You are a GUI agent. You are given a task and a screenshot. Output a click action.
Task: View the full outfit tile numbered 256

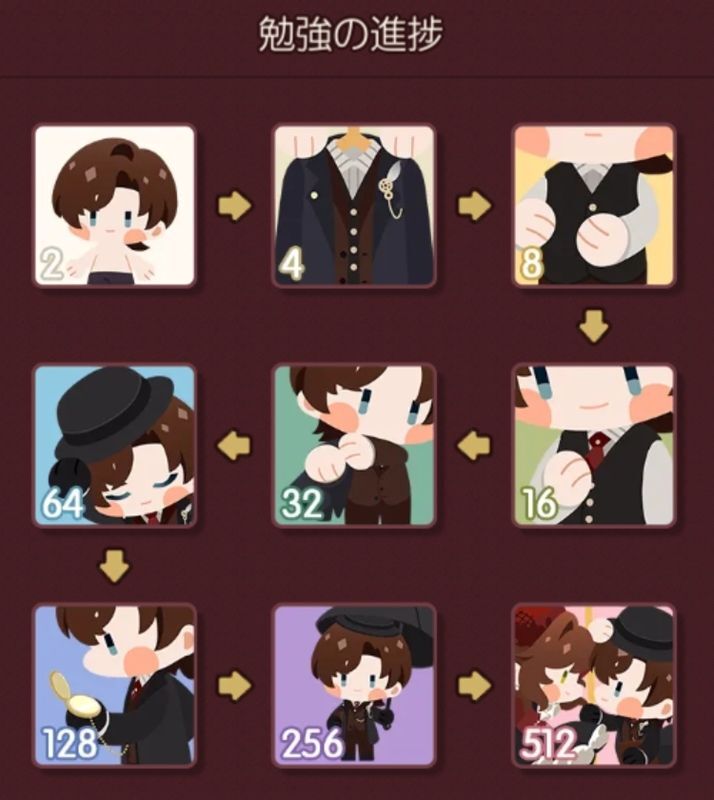pyautogui.click(x=354, y=685)
